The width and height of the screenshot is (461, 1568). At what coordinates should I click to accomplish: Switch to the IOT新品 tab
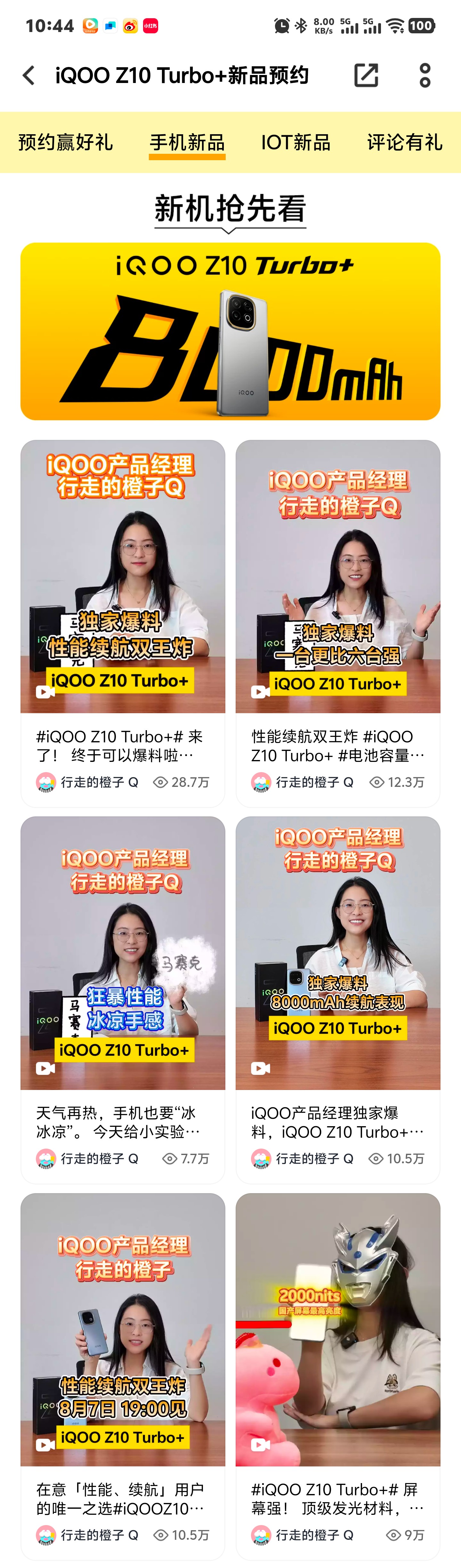(295, 143)
